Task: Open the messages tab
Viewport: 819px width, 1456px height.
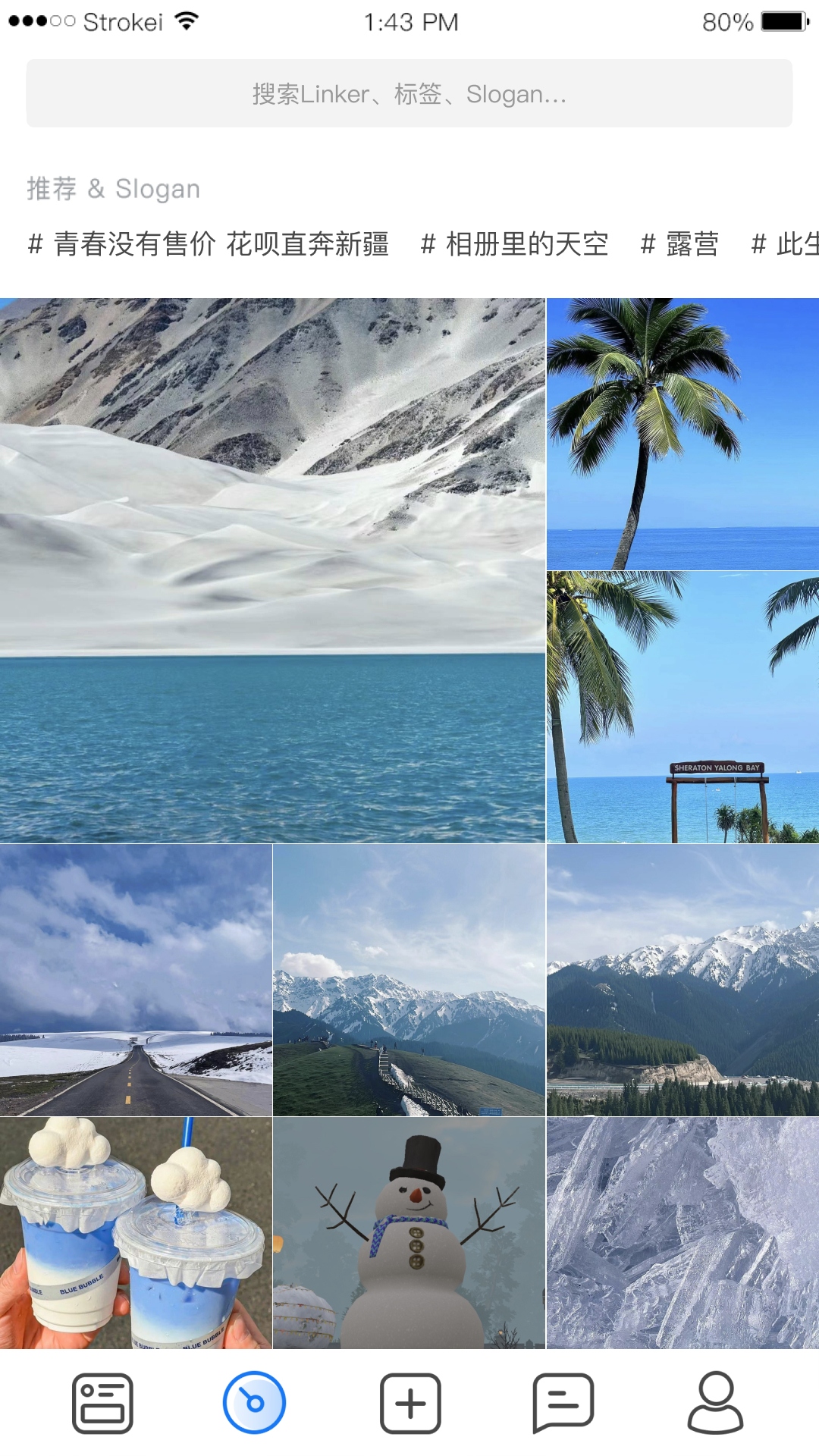Action: 563,1403
